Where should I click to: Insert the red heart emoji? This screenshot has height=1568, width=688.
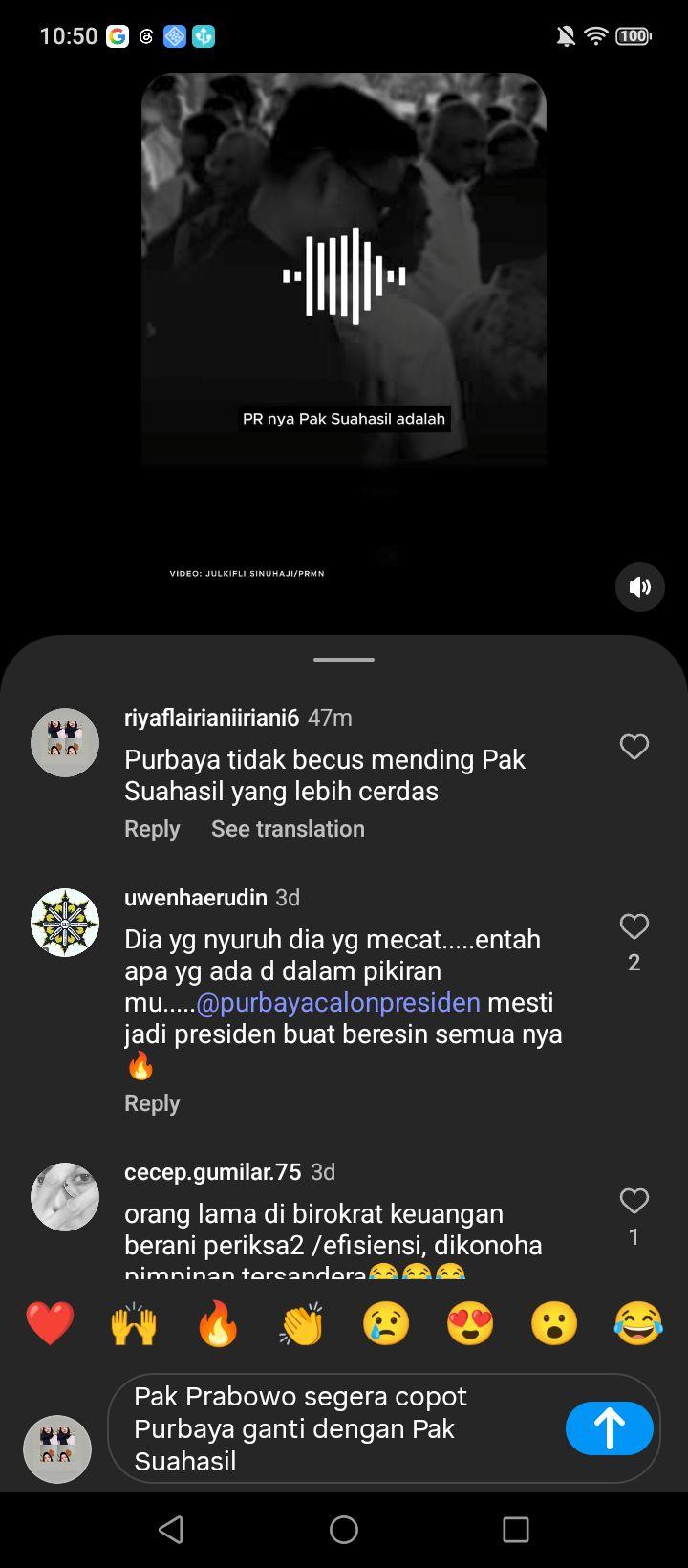point(50,1324)
